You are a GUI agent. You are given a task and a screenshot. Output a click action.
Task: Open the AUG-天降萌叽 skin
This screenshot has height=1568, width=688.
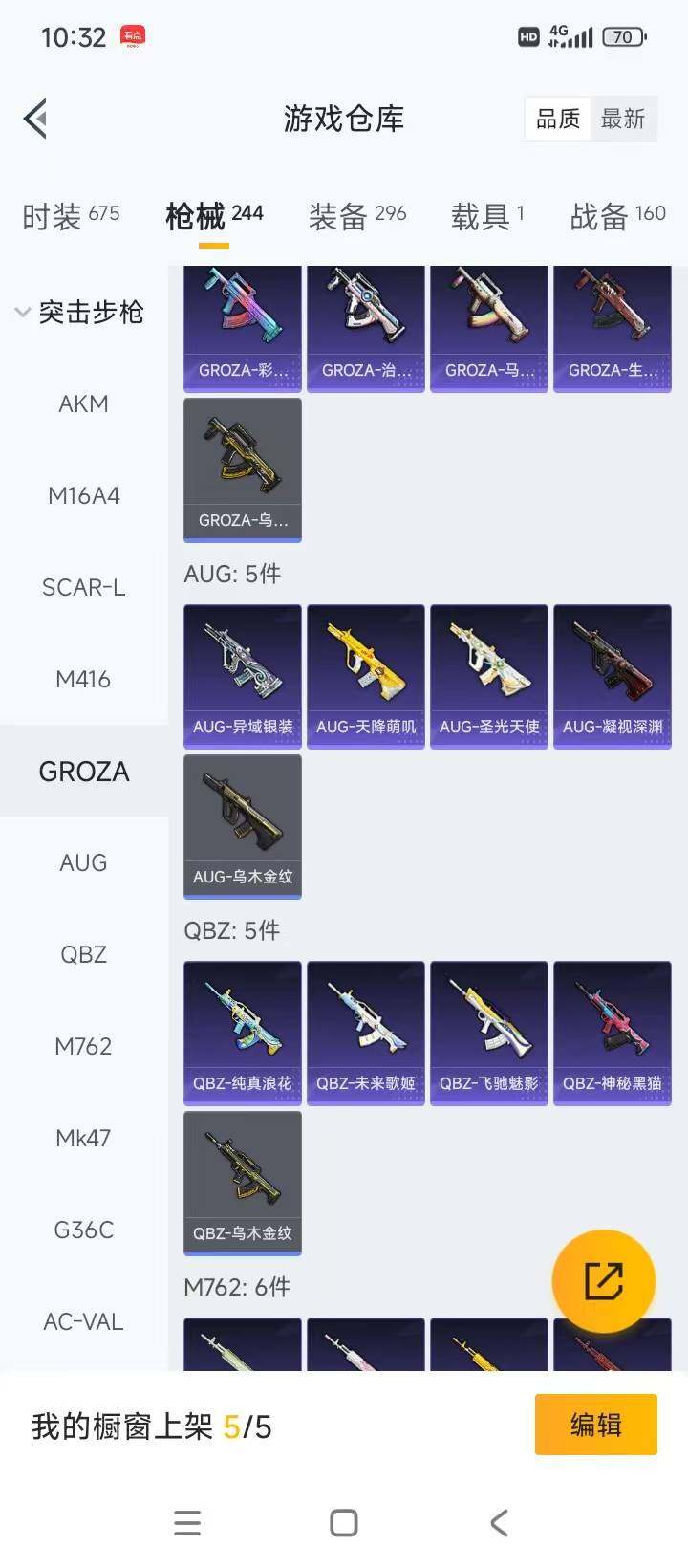[x=366, y=676]
